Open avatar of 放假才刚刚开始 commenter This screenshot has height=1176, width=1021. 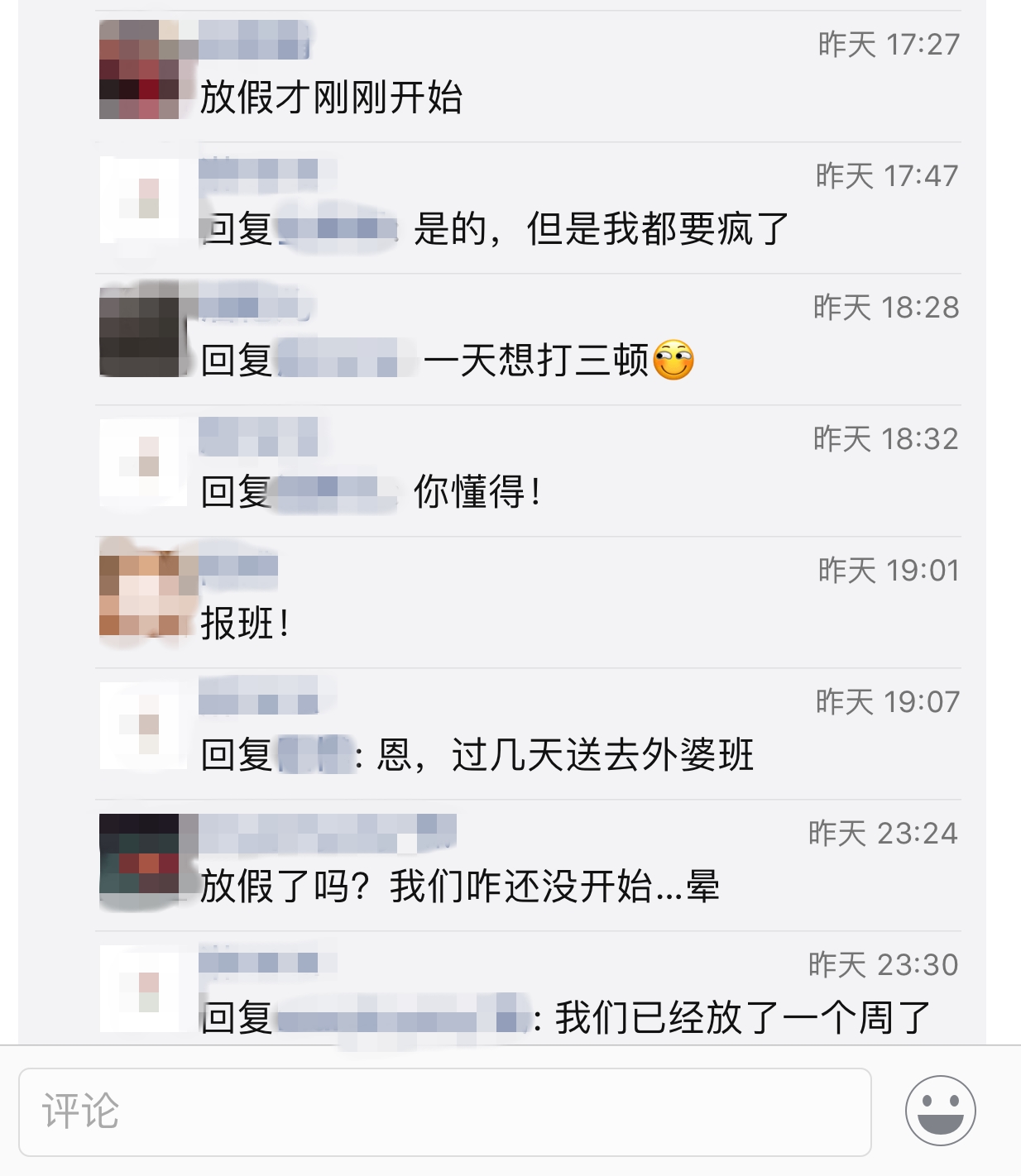(x=139, y=69)
